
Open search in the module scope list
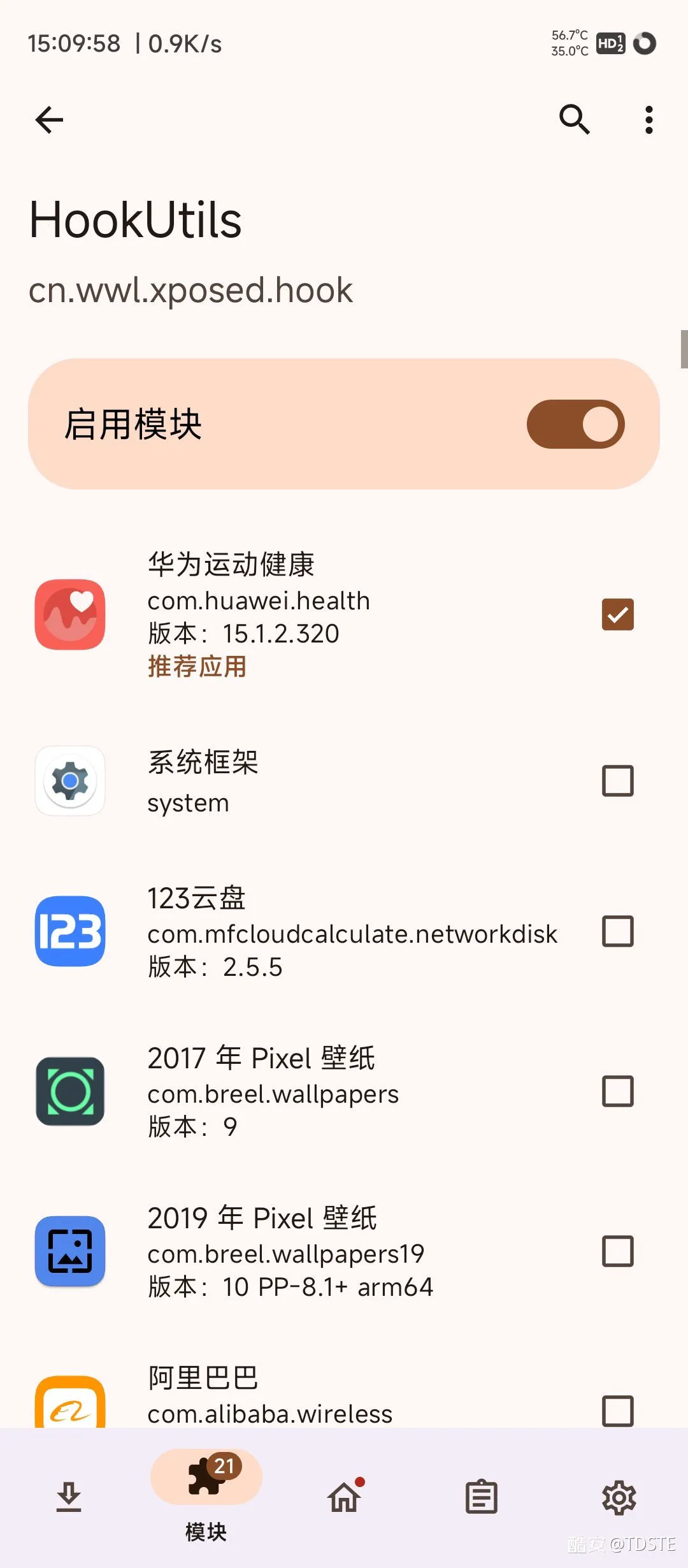click(x=574, y=120)
